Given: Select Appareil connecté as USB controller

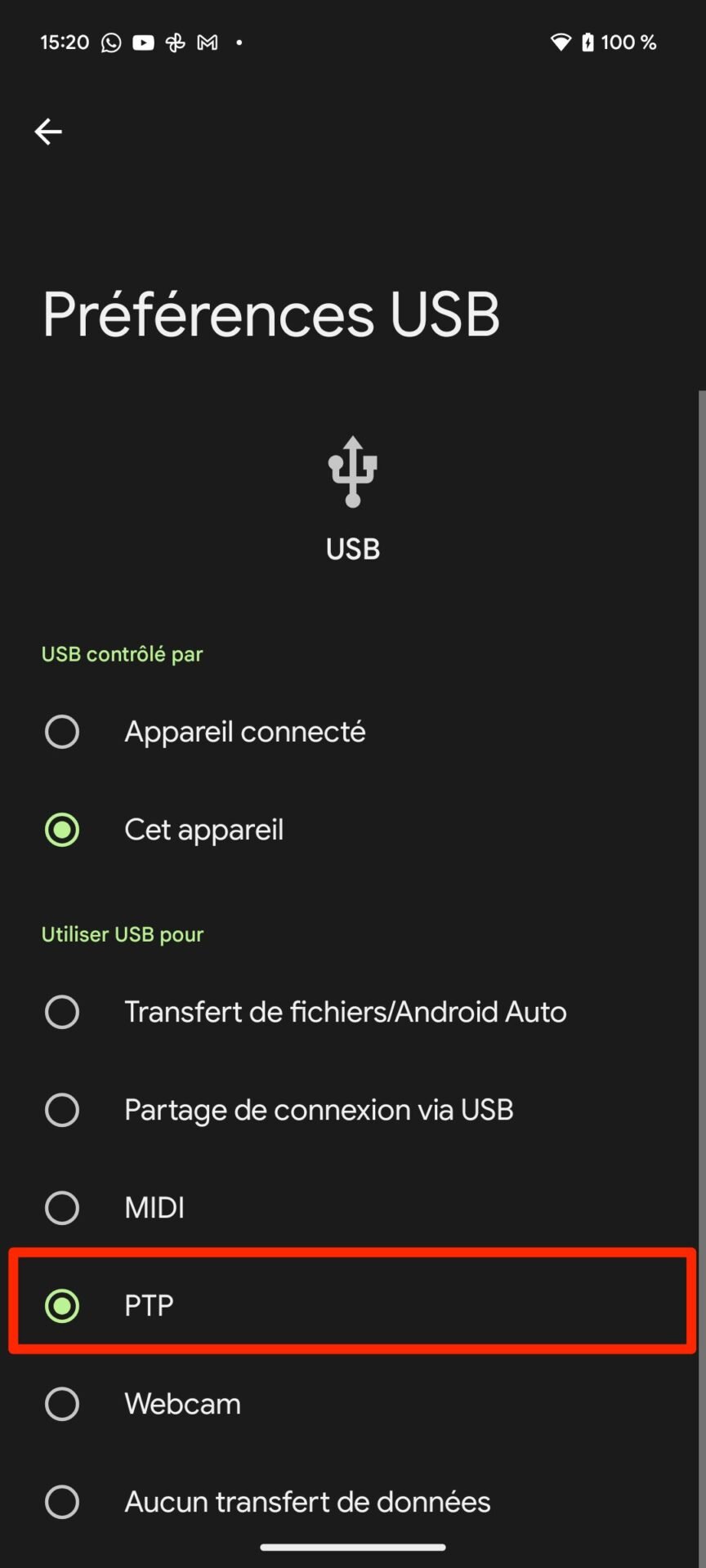Looking at the screenshot, I should [353, 732].
